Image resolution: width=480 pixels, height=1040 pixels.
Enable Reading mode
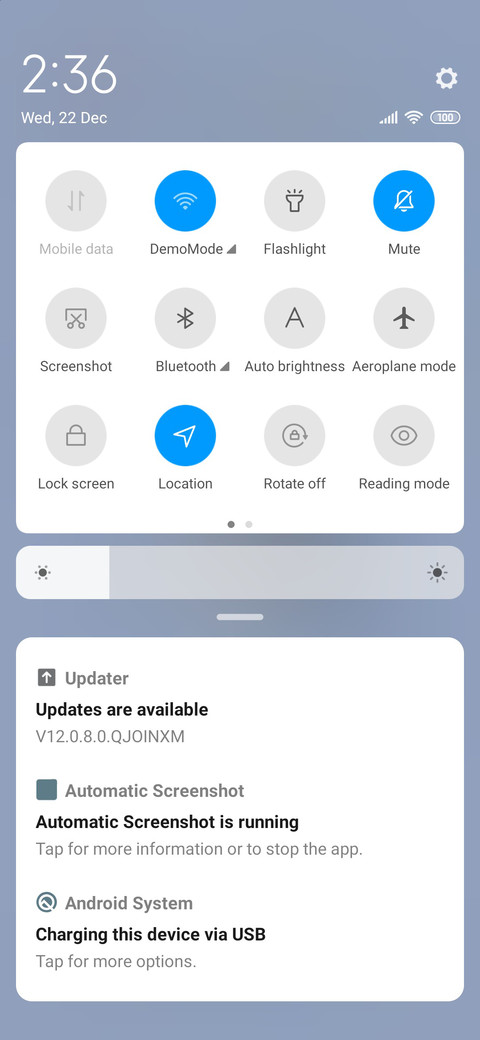coord(404,436)
